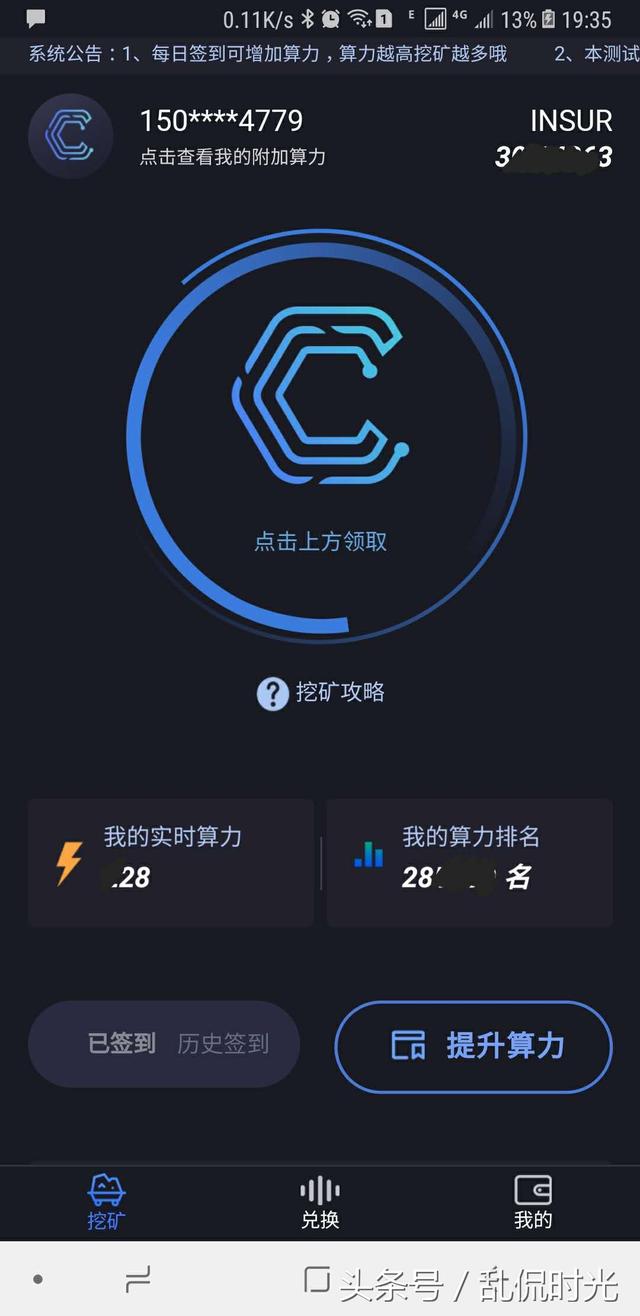The image size is (640, 1316).
Task: Tap the 点击查看我的附加算力 link
Action: click(x=232, y=157)
